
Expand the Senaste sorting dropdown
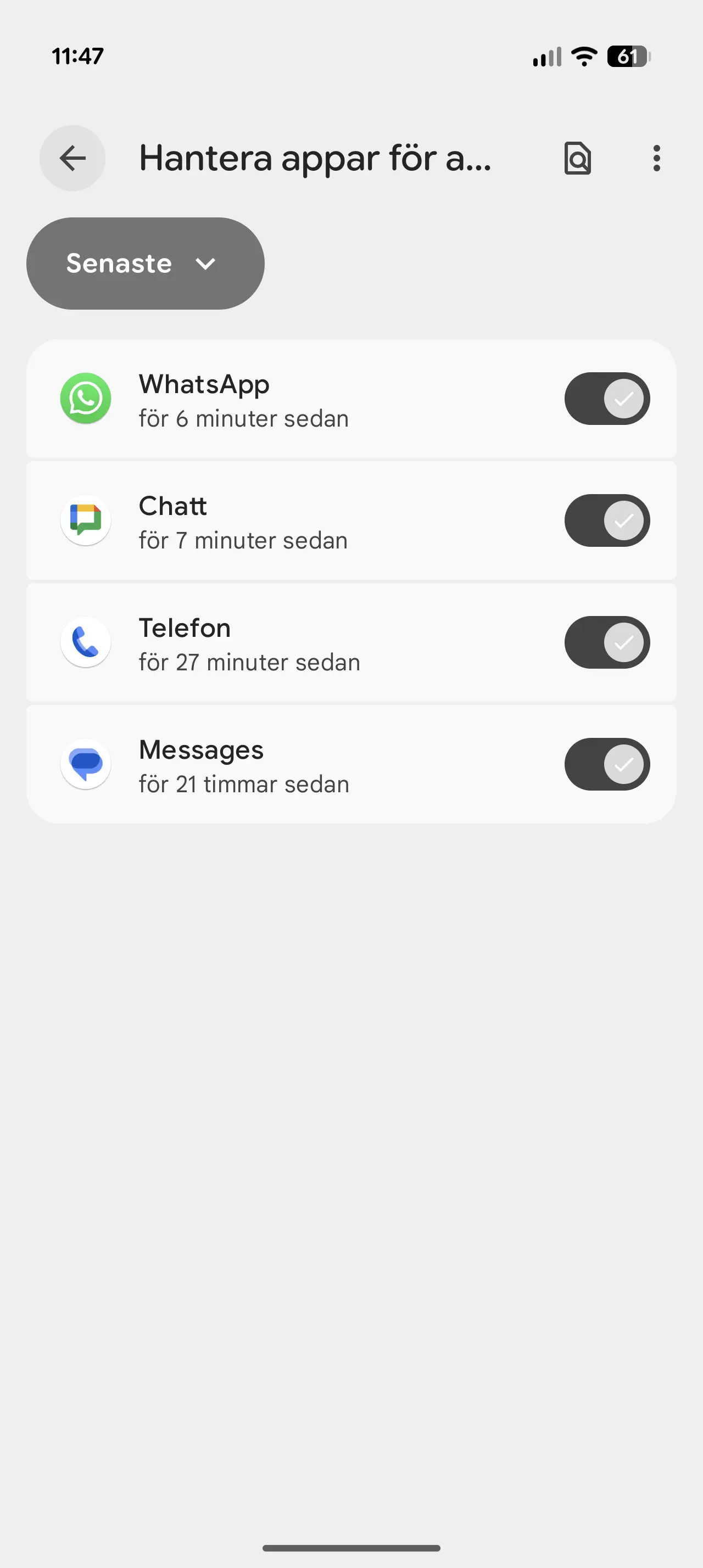tap(145, 264)
